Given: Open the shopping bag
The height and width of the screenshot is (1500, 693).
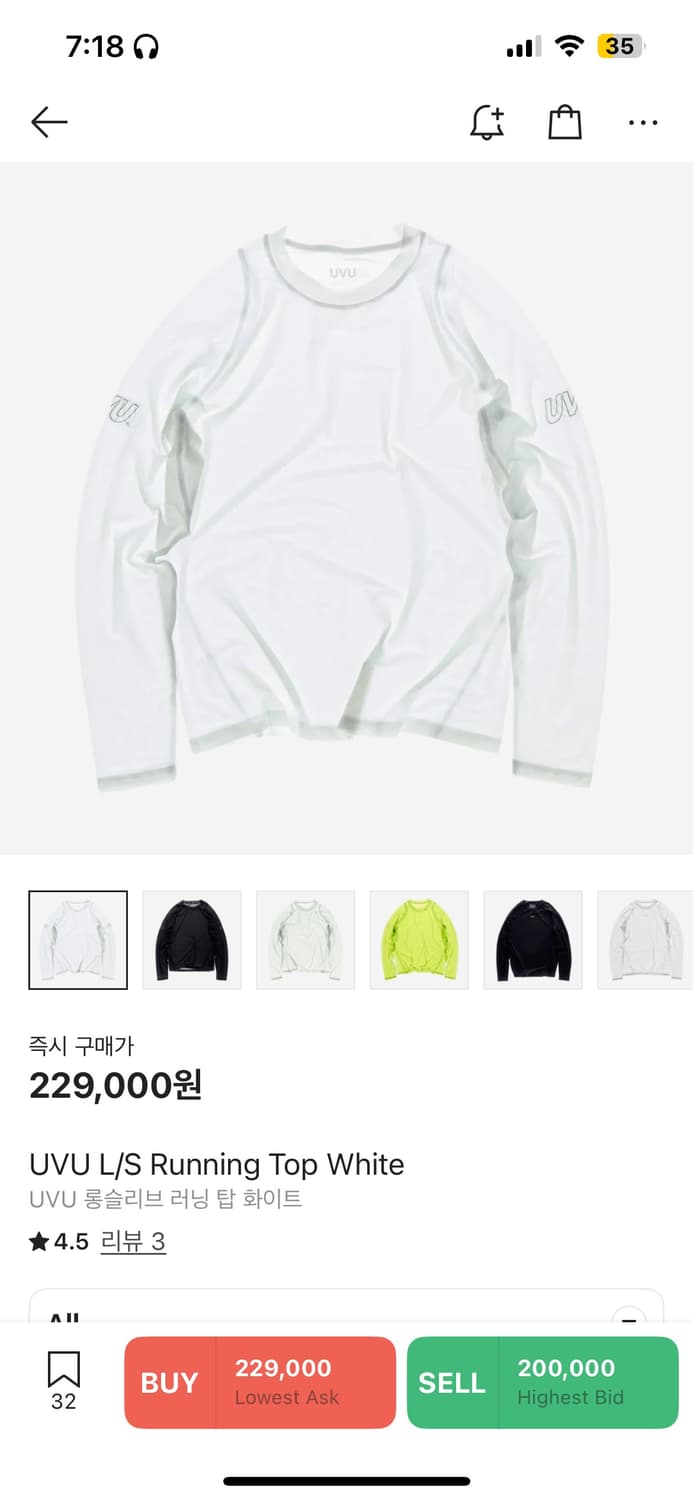Looking at the screenshot, I should pyautogui.click(x=565, y=123).
